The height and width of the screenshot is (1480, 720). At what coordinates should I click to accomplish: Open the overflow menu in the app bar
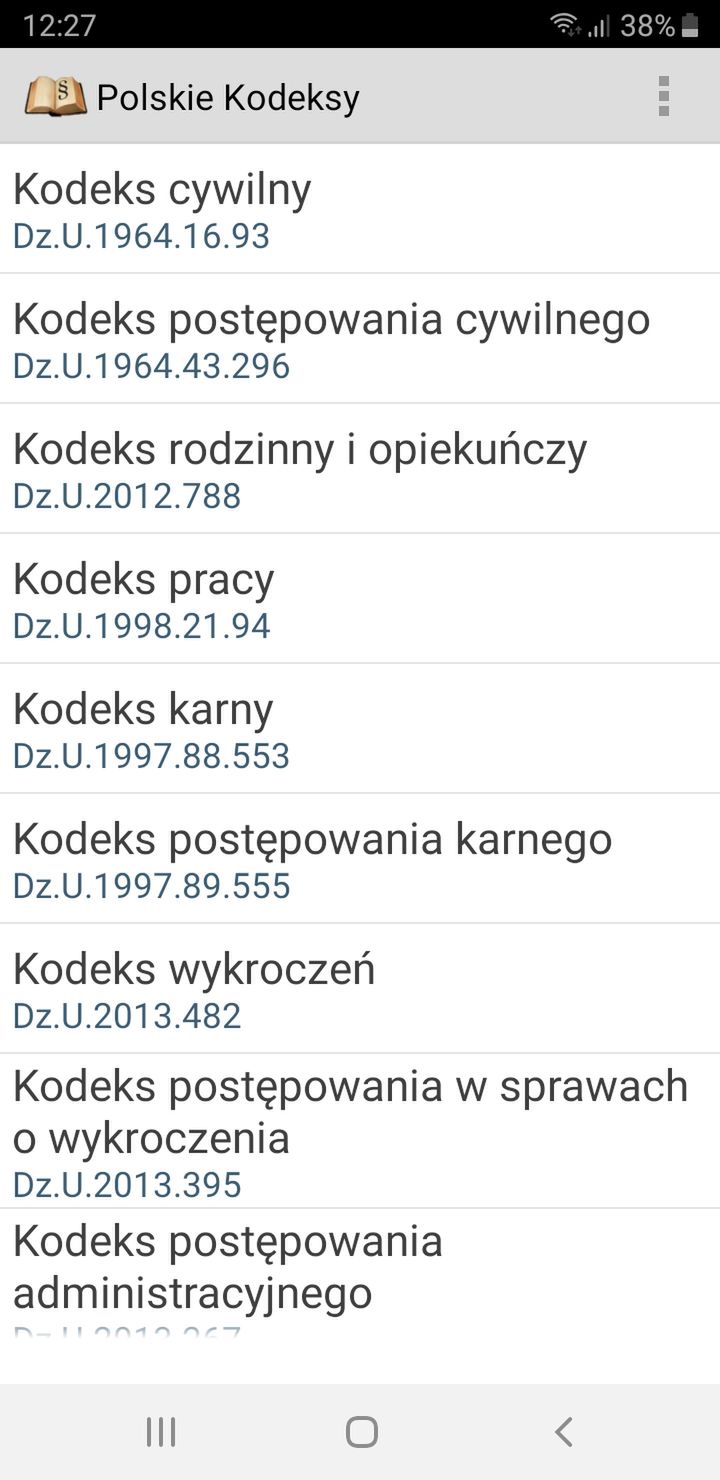pos(663,97)
